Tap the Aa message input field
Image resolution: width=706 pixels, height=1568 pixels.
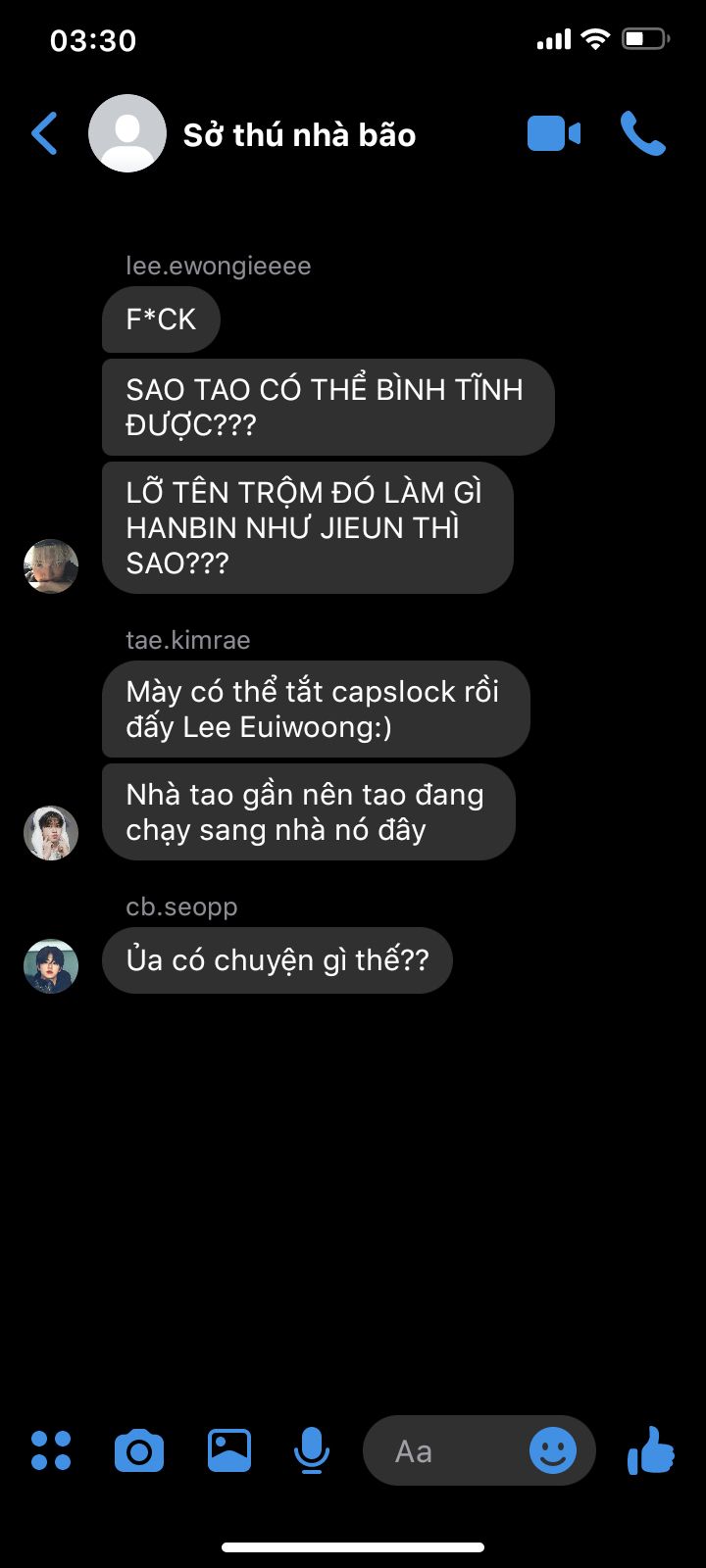pyautogui.click(x=441, y=1451)
